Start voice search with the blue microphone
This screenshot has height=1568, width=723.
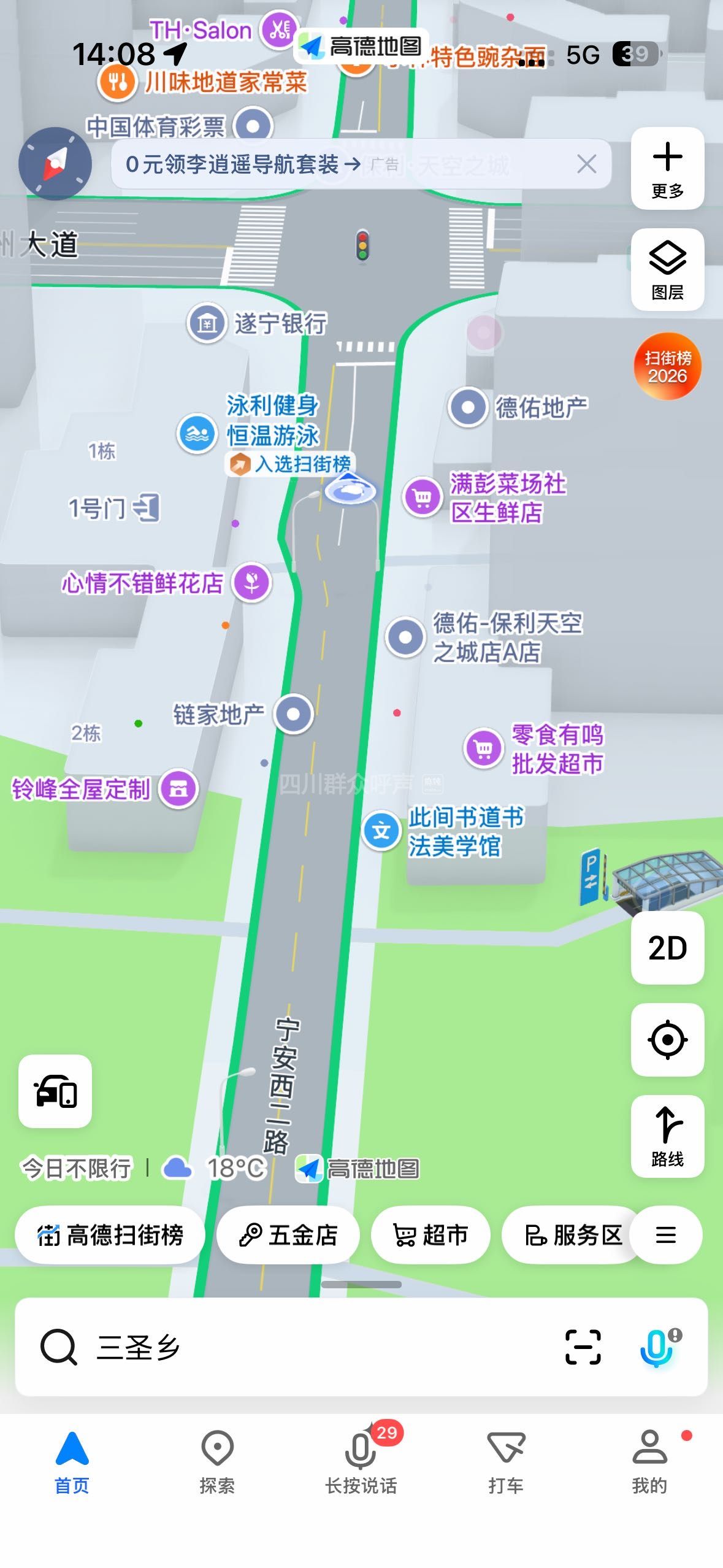click(x=656, y=1348)
